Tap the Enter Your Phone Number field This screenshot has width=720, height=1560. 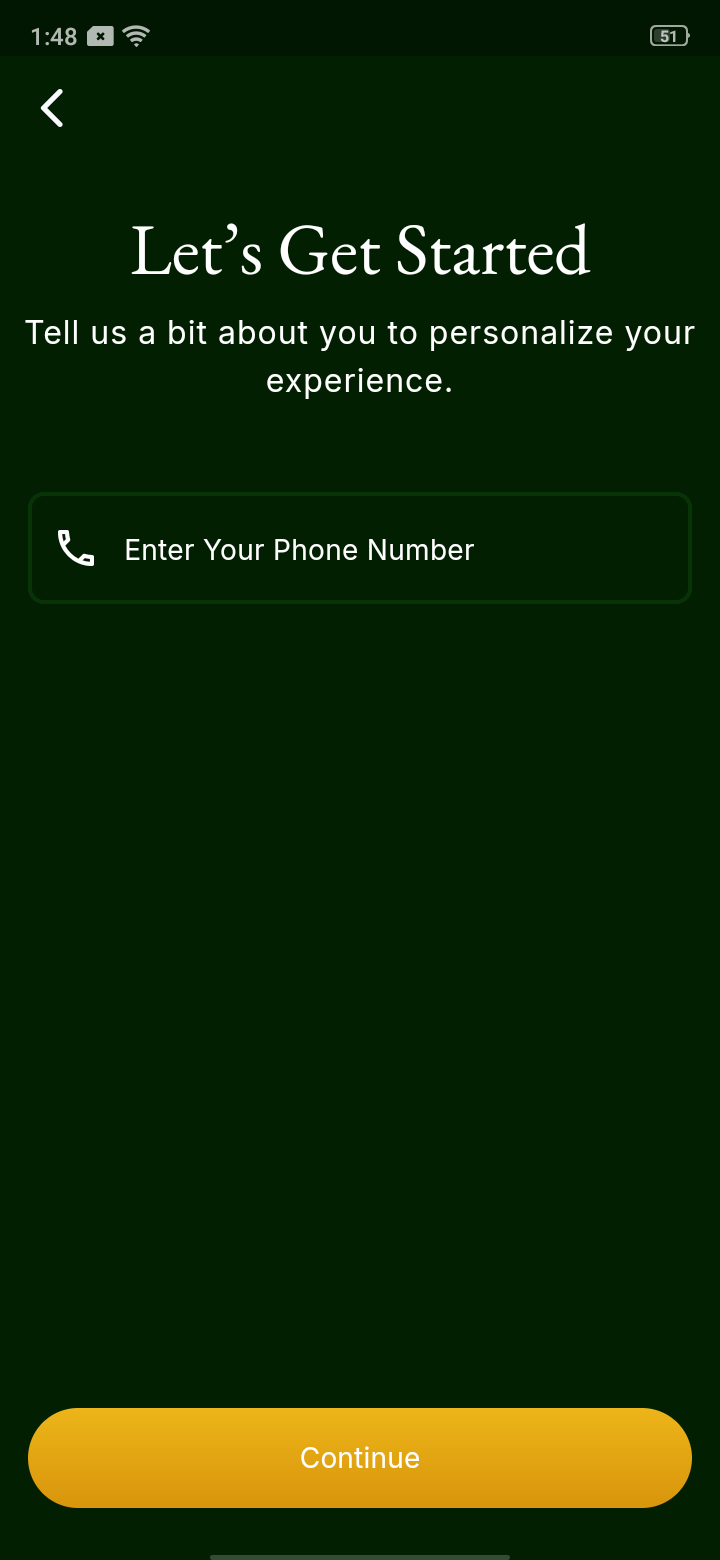click(x=360, y=549)
